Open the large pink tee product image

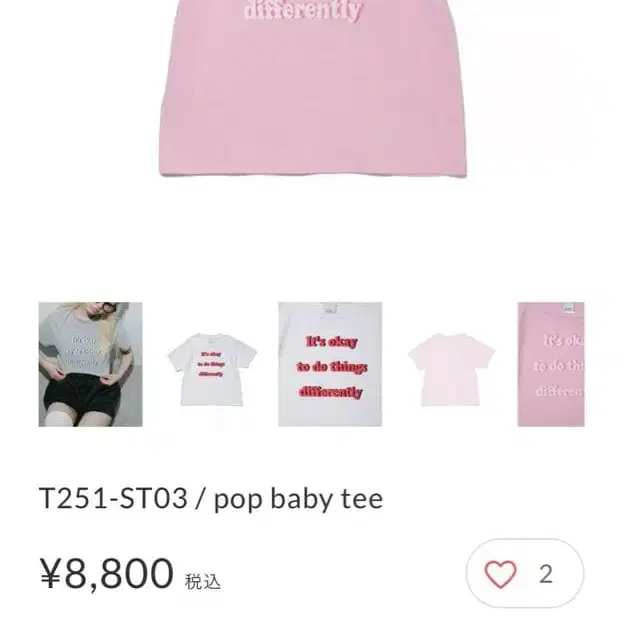pyautogui.click(x=312, y=90)
